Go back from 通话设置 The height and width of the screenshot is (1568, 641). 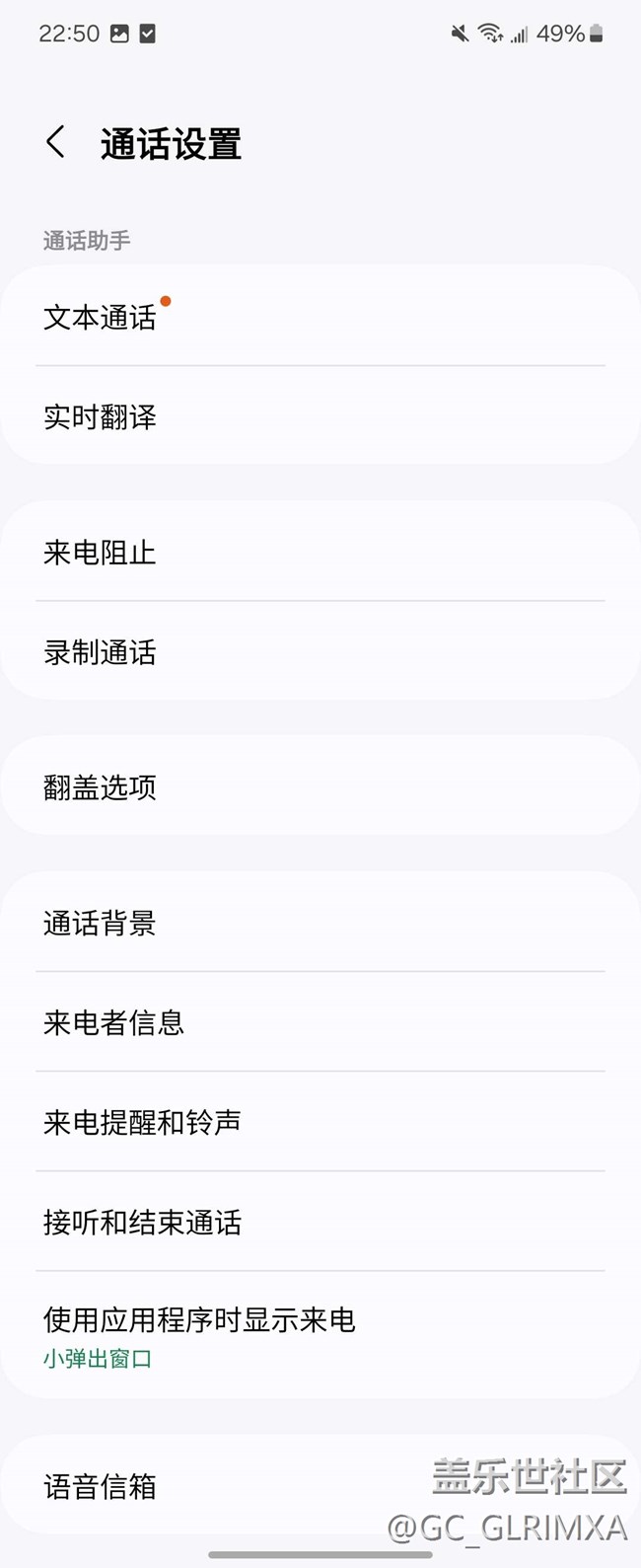coord(56,143)
